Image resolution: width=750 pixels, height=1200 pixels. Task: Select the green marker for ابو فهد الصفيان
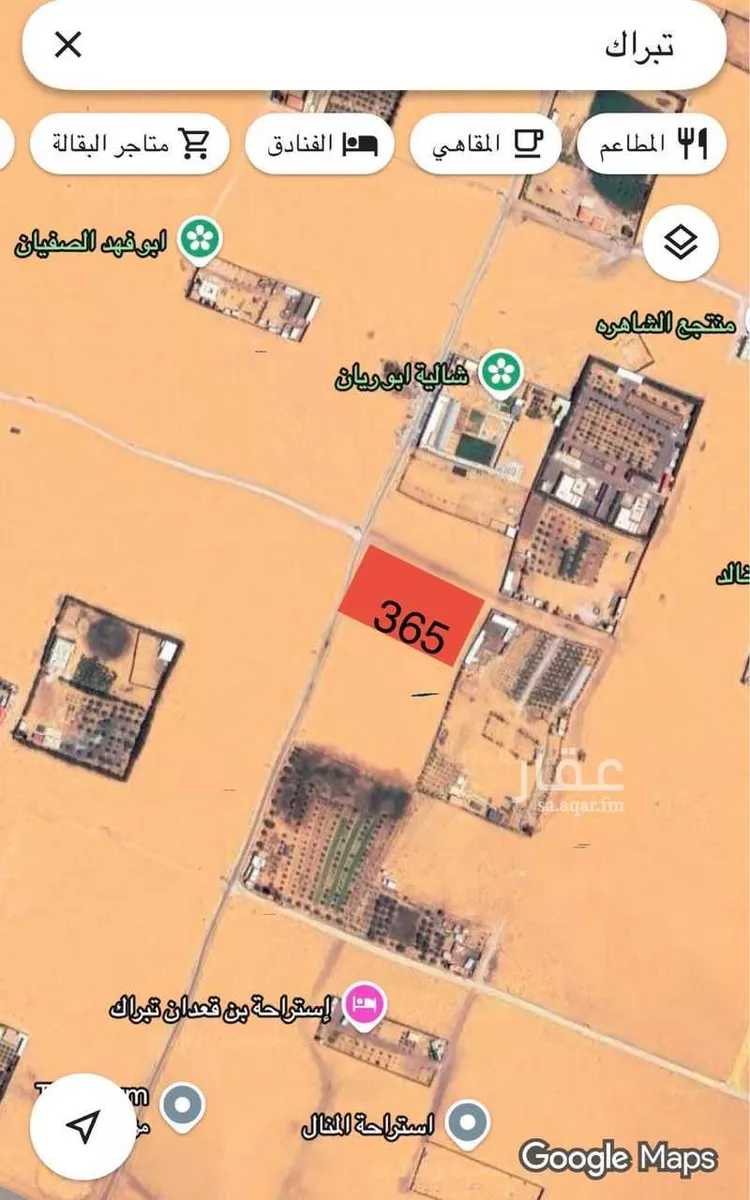pos(198,237)
